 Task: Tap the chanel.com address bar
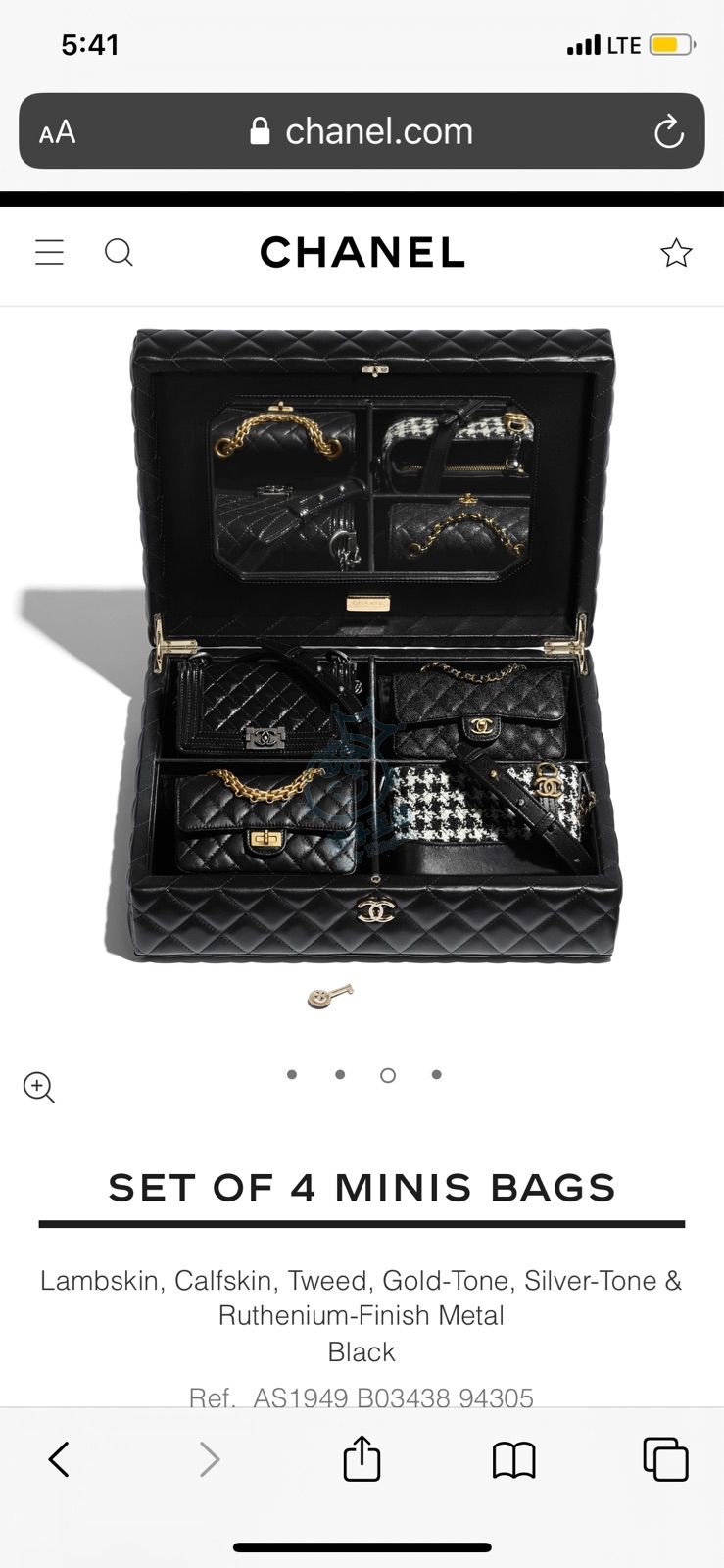point(362,131)
